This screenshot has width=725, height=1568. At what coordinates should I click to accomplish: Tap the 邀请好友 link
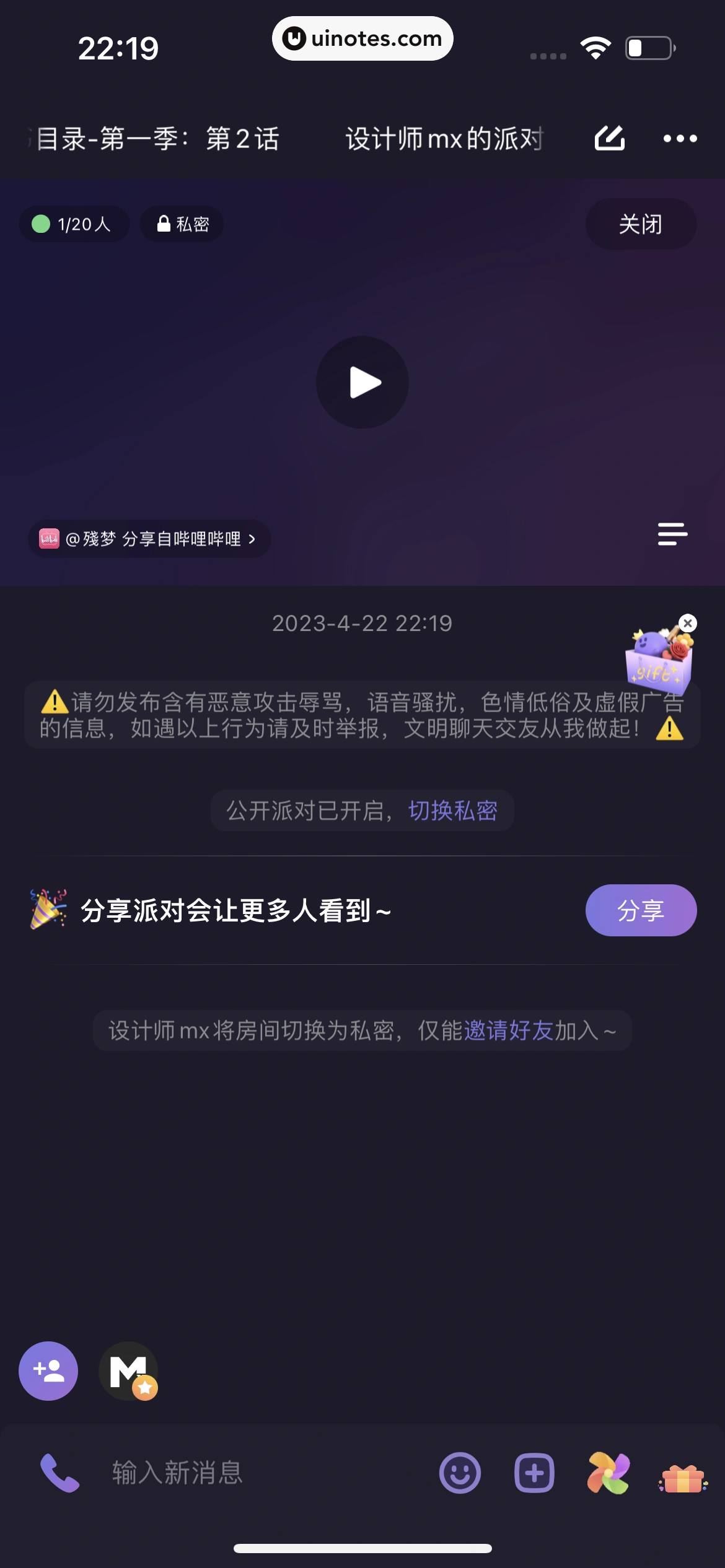(x=508, y=1030)
